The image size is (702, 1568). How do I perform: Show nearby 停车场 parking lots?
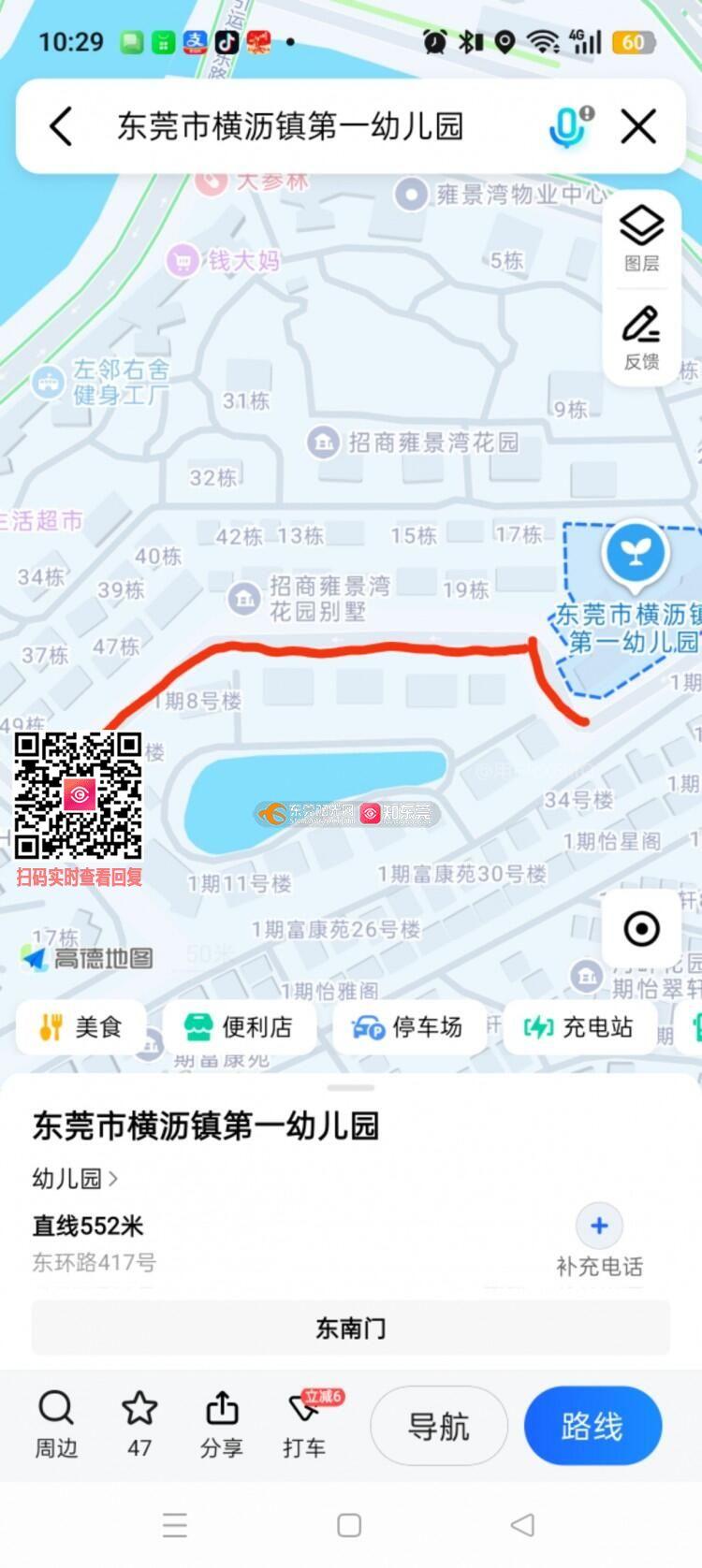click(x=408, y=1027)
